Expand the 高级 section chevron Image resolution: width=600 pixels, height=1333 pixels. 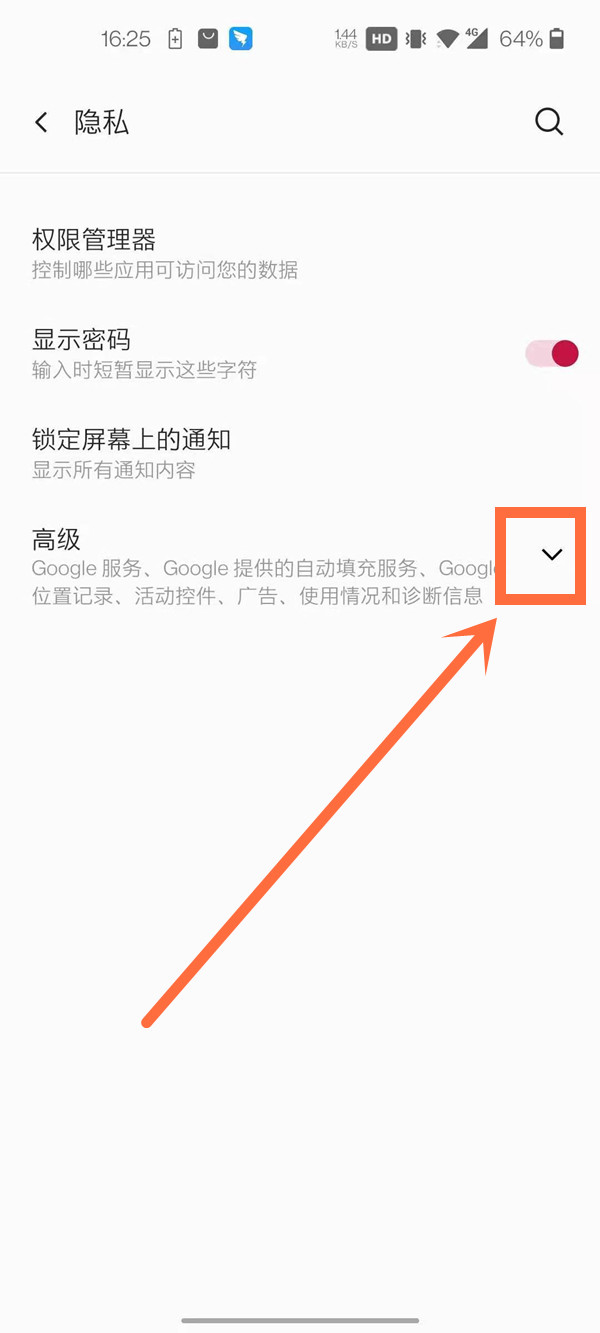(551, 555)
